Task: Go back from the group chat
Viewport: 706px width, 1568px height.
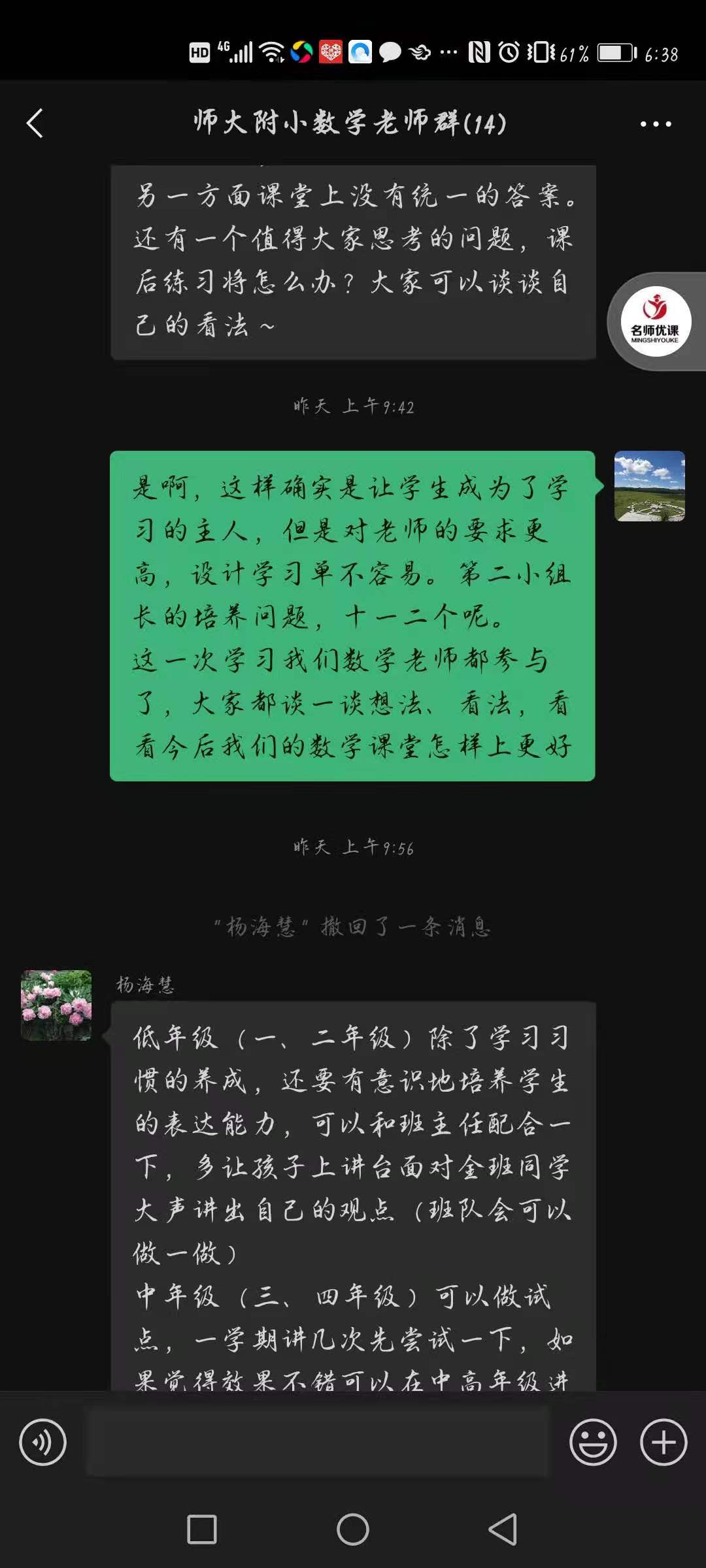Action: coord(35,123)
